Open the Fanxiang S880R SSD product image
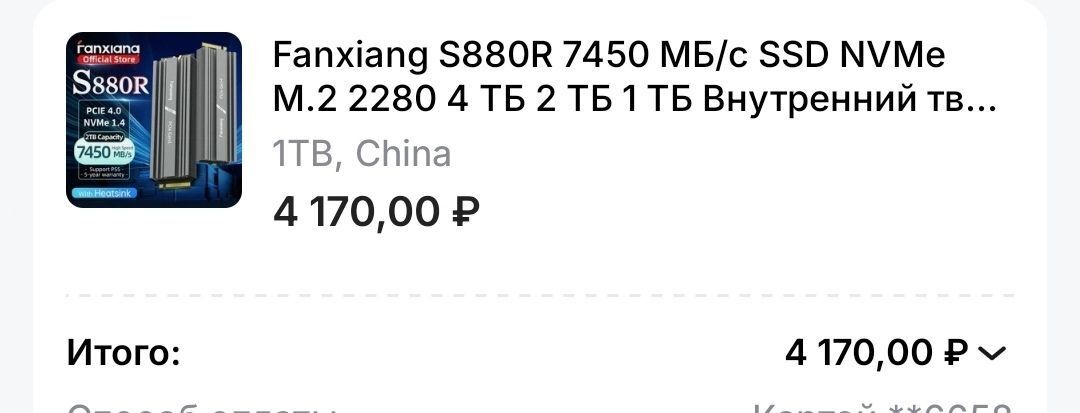1080x413 pixels. coord(154,120)
